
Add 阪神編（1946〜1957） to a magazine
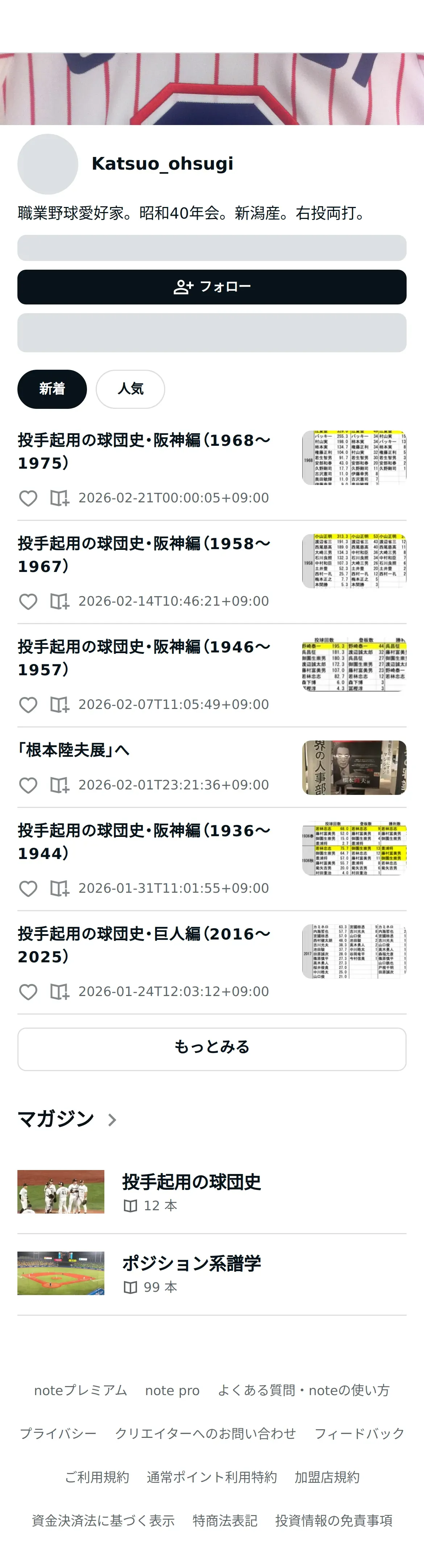[59, 705]
